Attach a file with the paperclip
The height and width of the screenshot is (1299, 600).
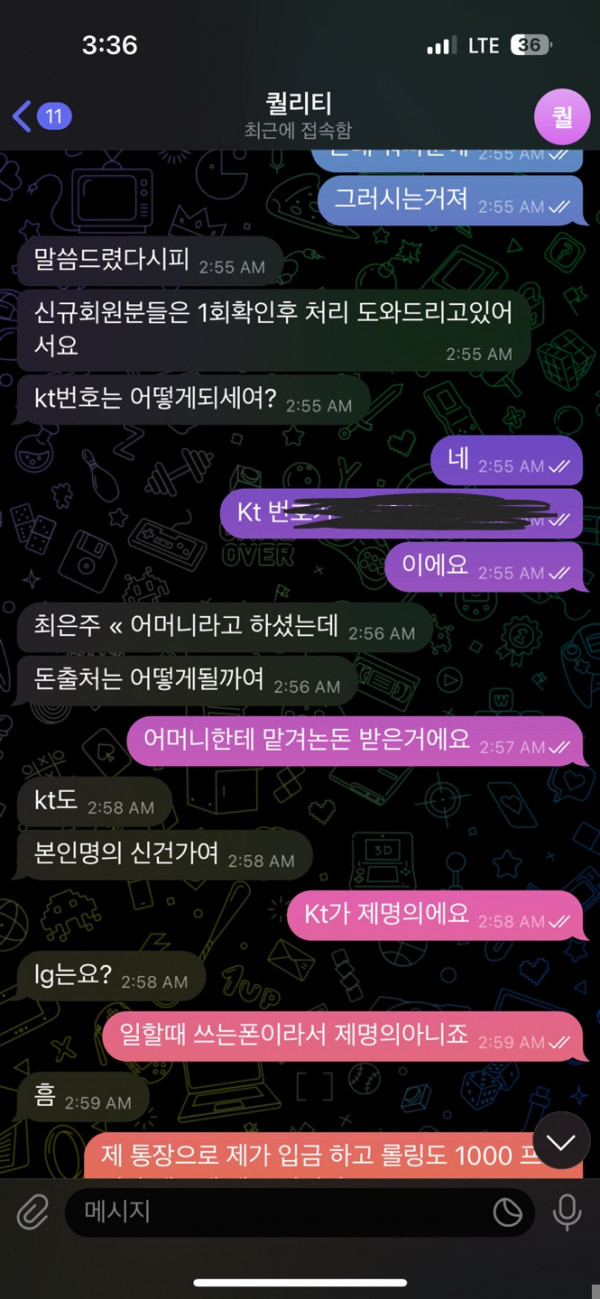click(32, 1212)
